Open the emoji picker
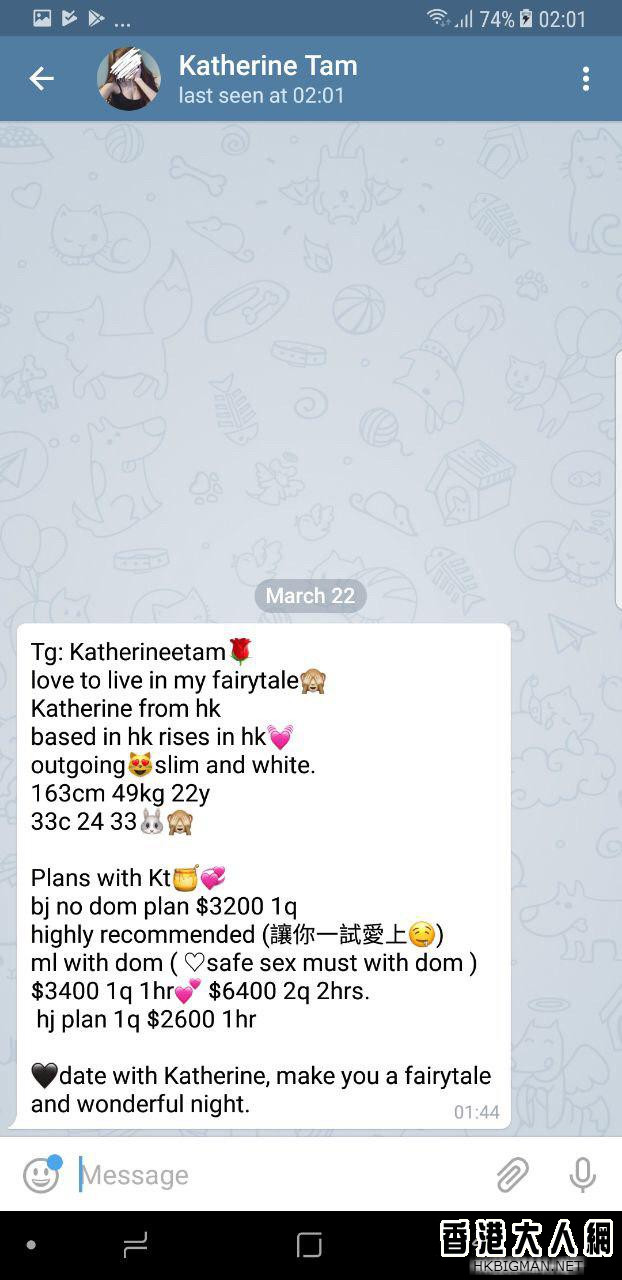This screenshot has height=1280, width=622. pyautogui.click(x=41, y=1174)
